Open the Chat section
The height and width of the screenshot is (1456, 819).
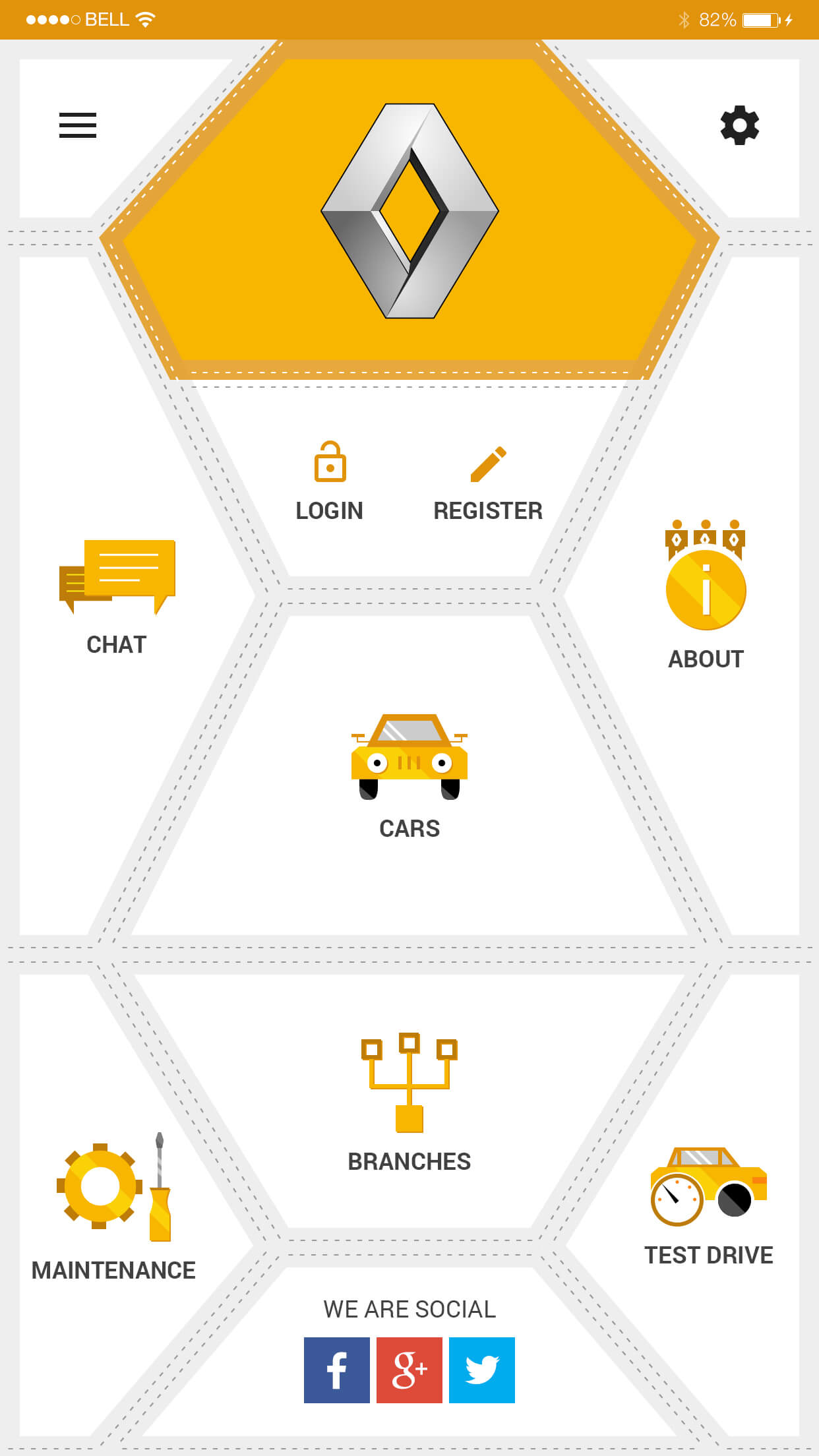click(117, 598)
